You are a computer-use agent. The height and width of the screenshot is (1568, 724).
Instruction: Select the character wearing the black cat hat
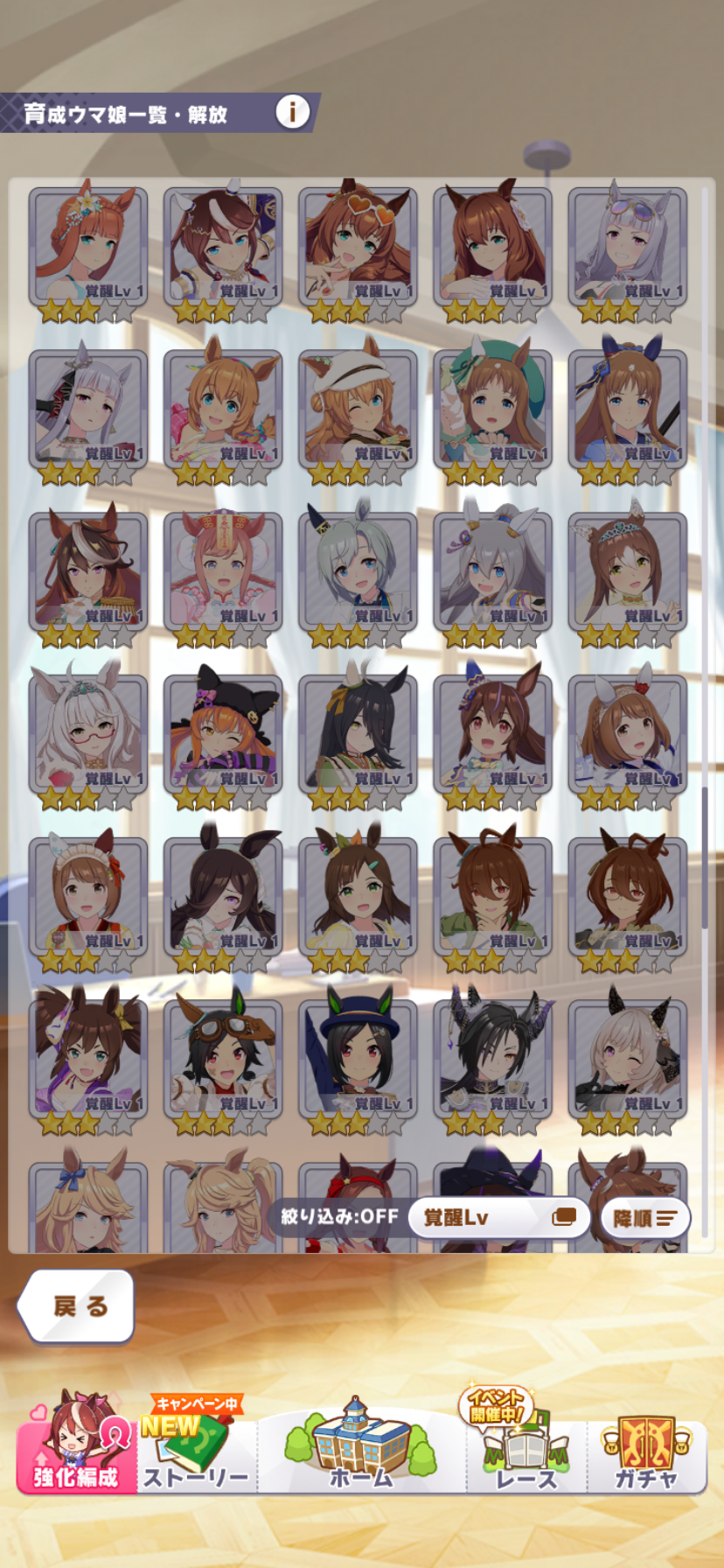pyautogui.click(x=223, y=731)
